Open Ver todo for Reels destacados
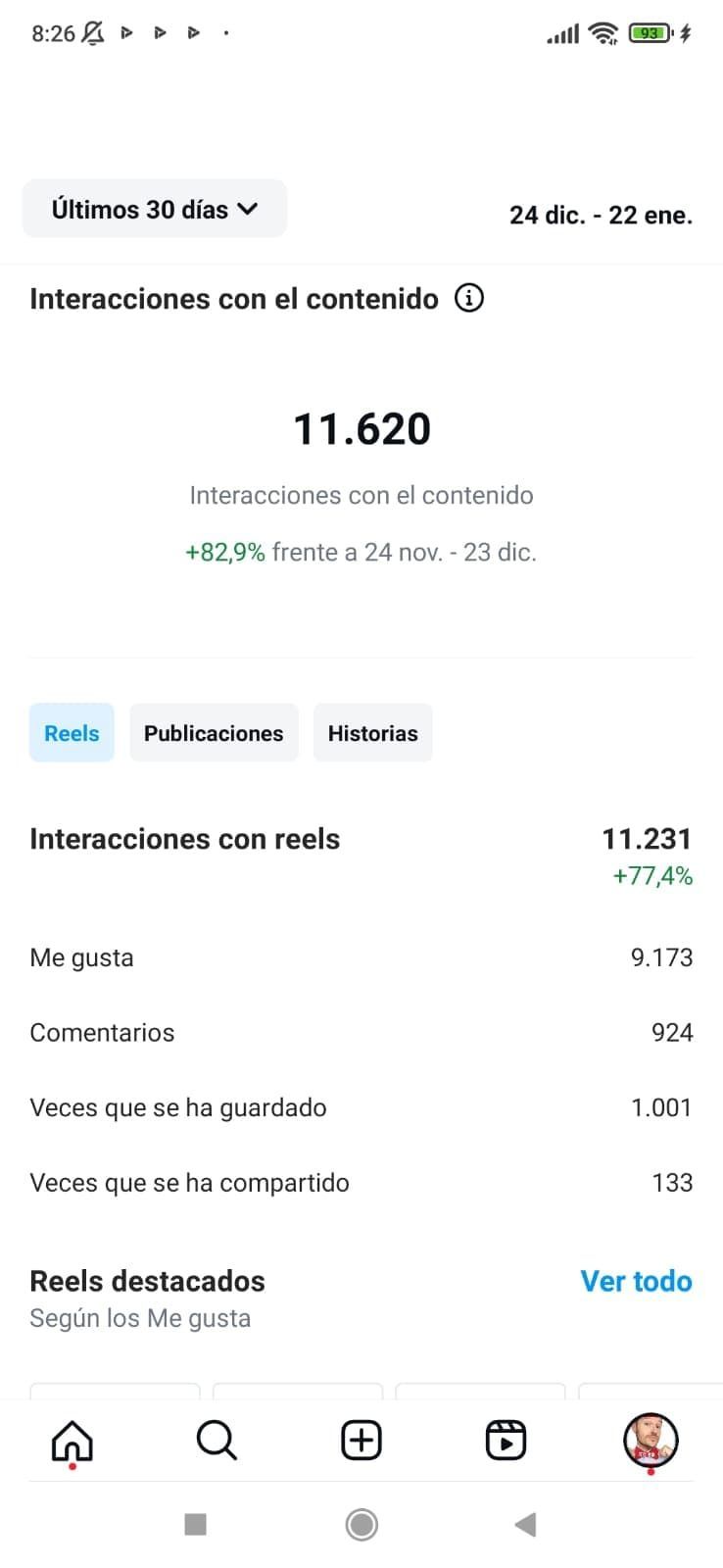723x1568 pixels. pos(636,1281)
